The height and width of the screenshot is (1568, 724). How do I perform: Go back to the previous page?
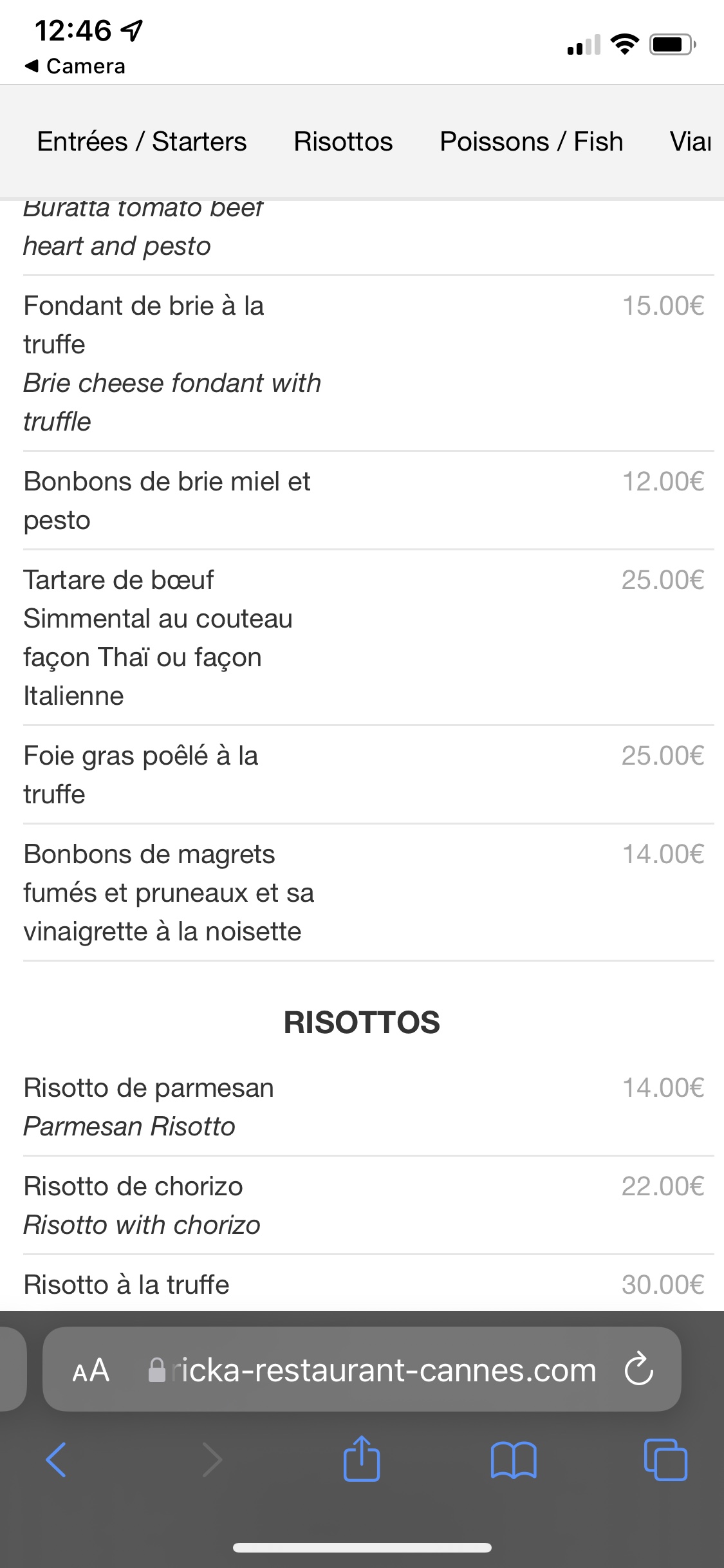pyautogui.click(x=57, y=1459)
